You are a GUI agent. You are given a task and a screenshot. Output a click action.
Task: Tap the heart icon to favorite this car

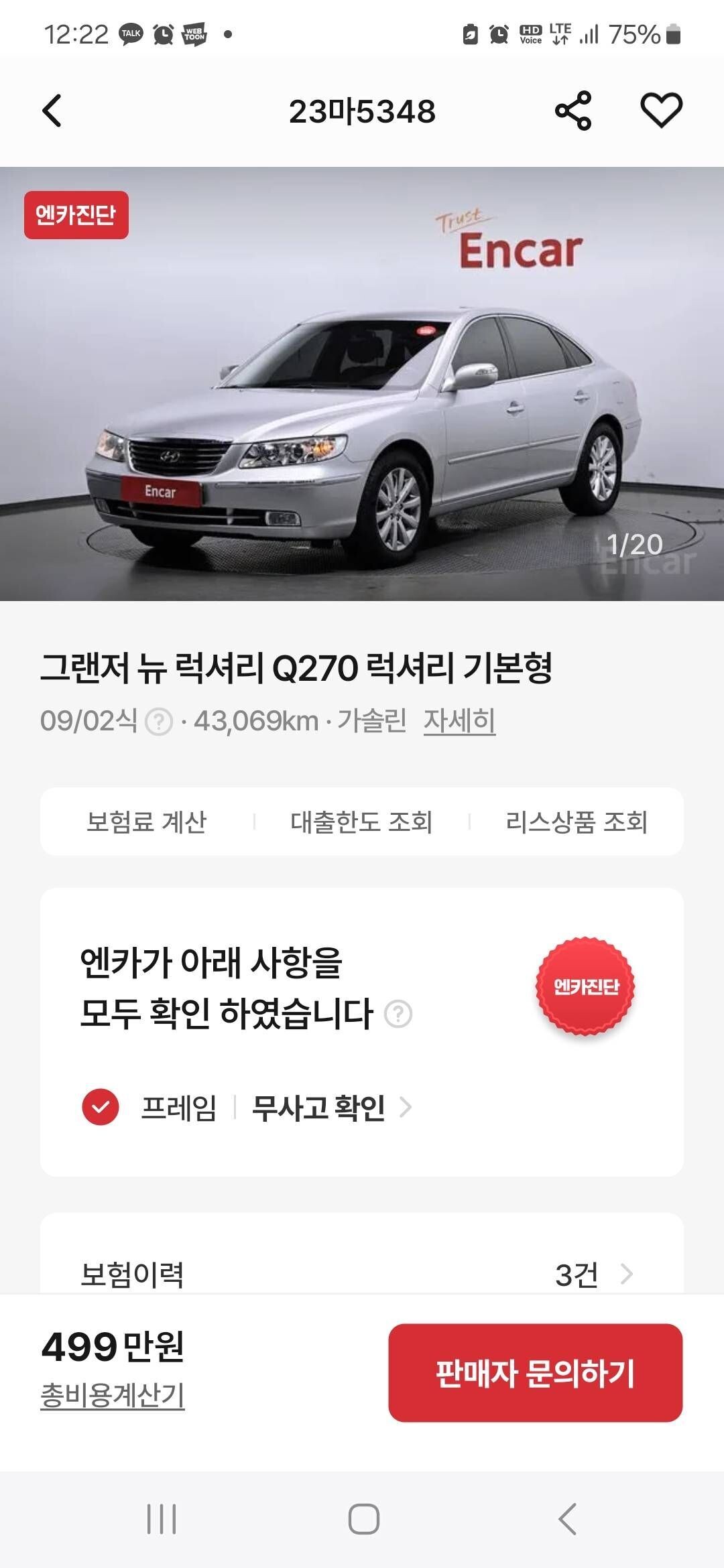tap(660, 113)
